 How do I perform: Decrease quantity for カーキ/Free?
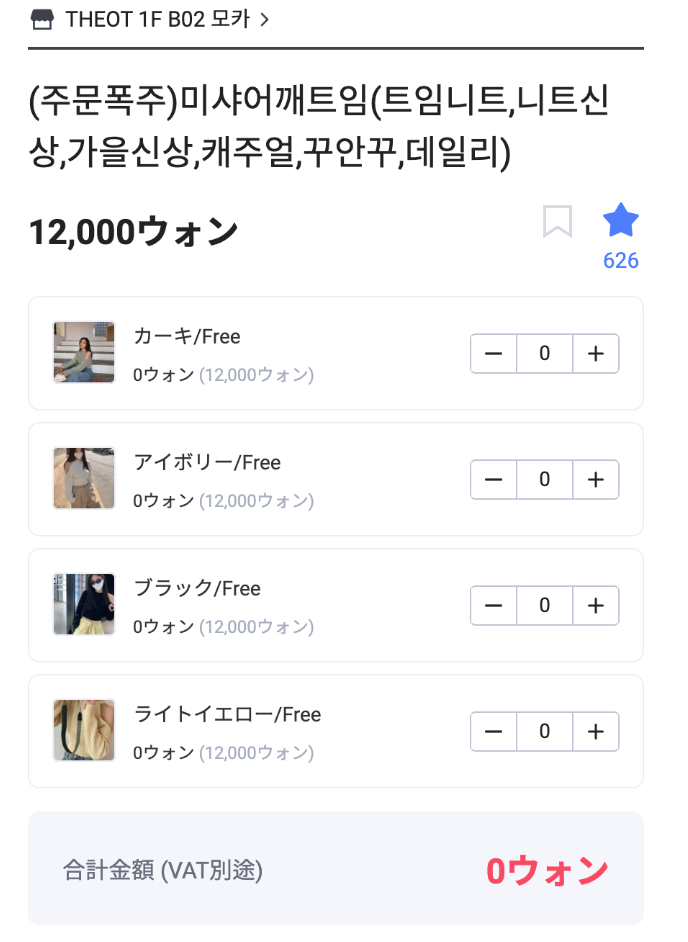(x=494, y=354)
